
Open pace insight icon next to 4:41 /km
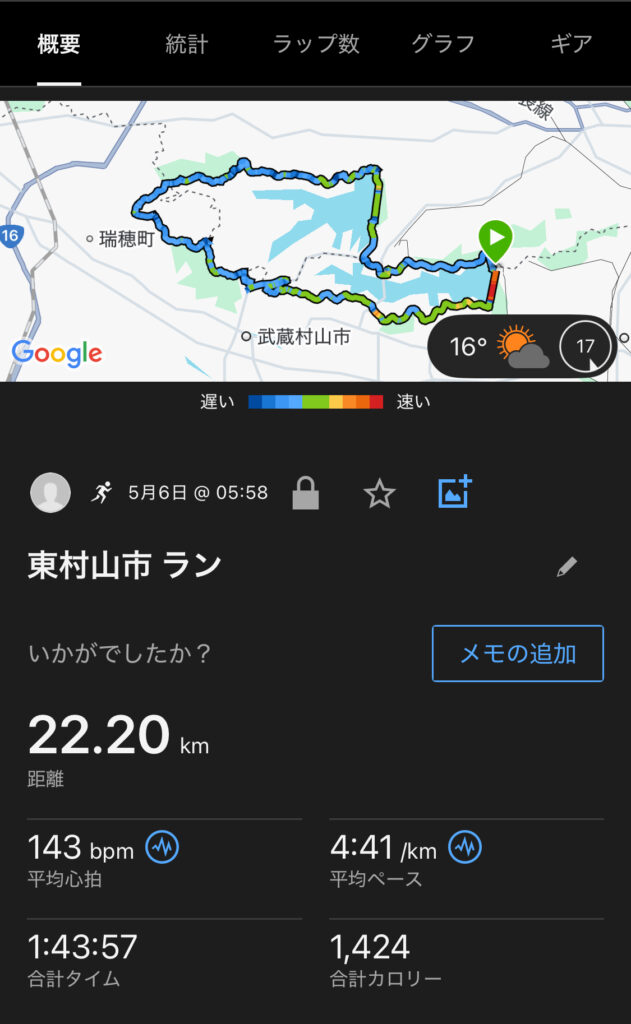465,847
